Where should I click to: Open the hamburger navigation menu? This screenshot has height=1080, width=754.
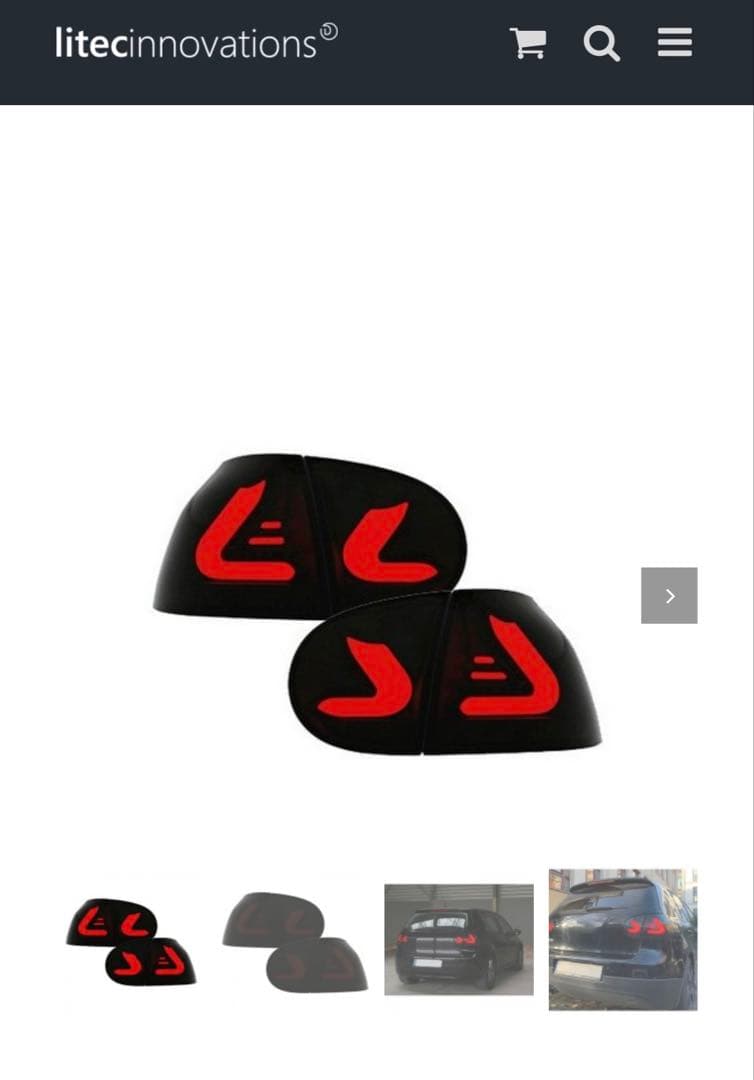(674, 43)
